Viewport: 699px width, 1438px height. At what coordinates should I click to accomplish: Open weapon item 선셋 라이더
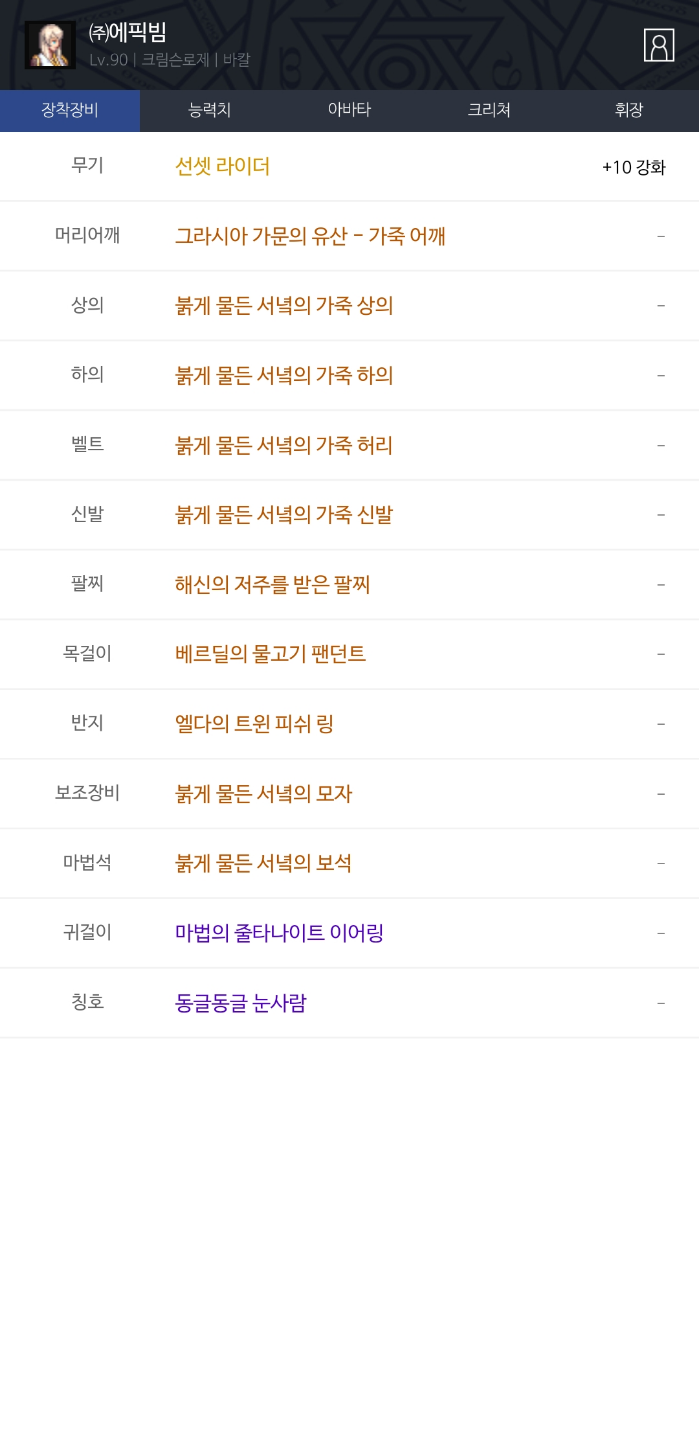point(223,166)
